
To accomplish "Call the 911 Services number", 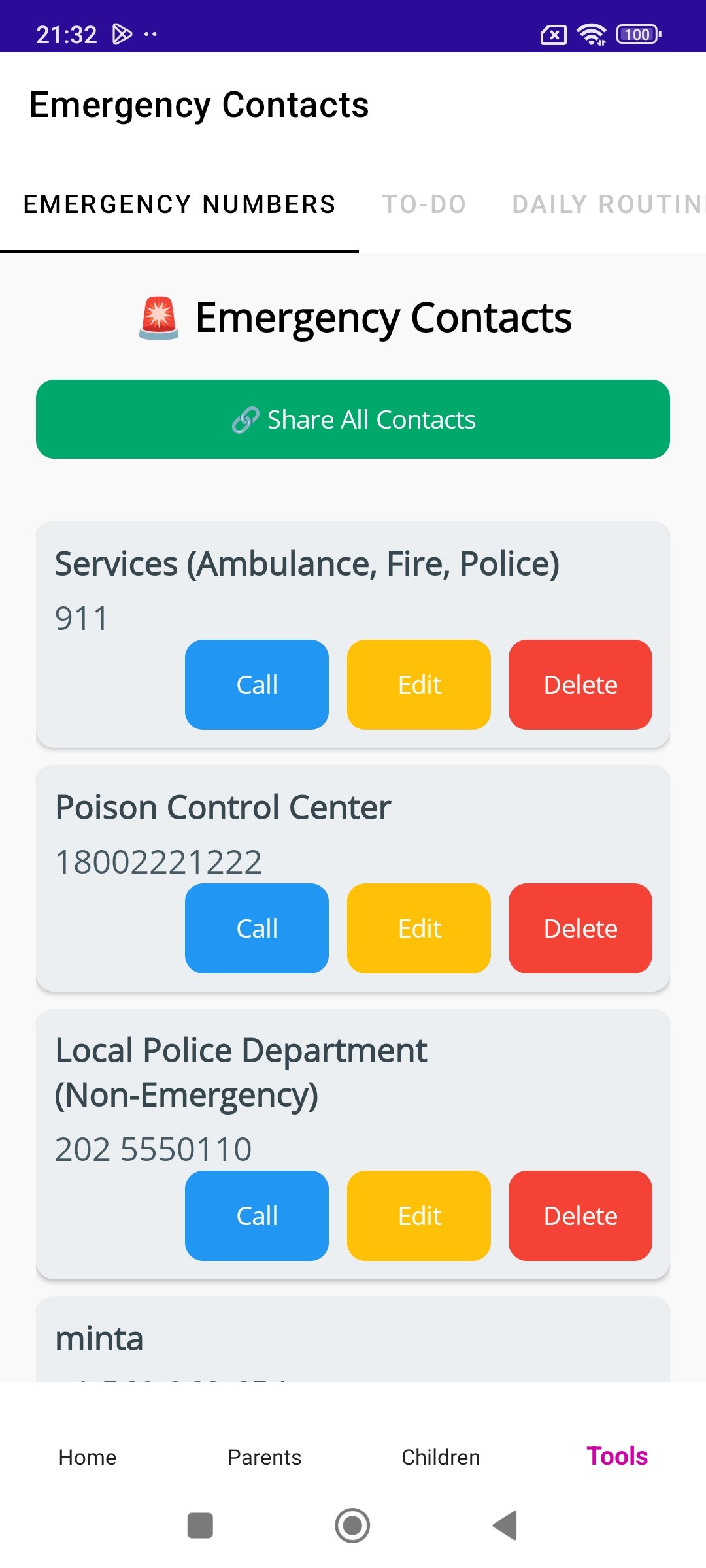I will point(256,685).
